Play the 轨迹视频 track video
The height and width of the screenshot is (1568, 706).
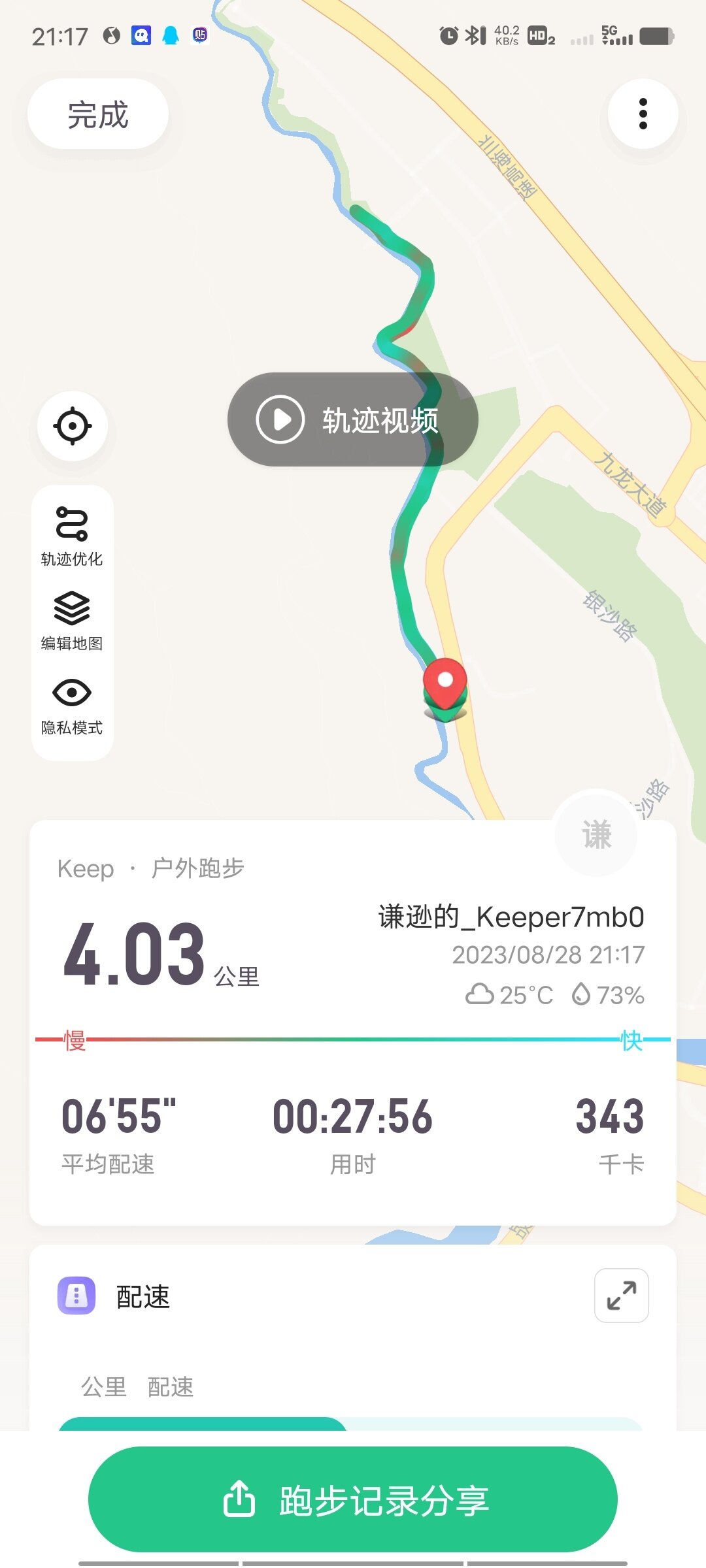click(x=353, y=419)
